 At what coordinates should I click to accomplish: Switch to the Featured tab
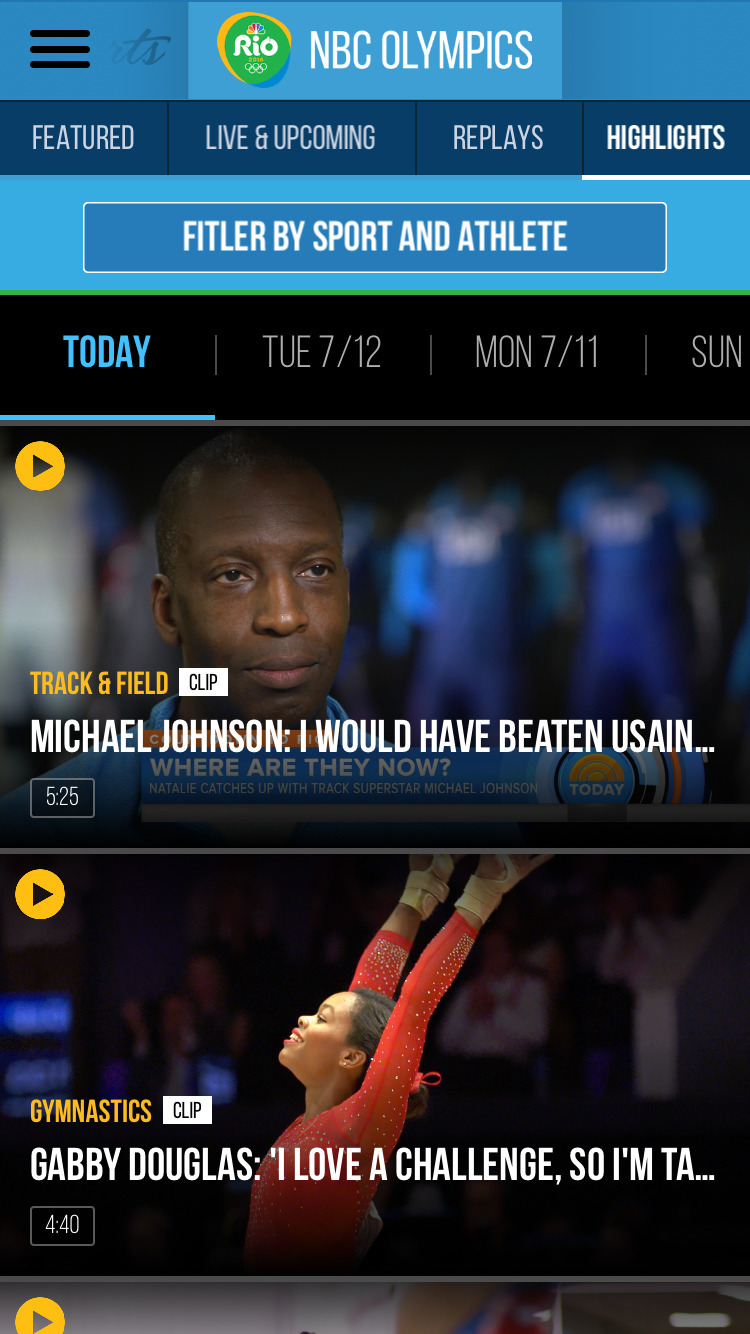[83, 138]
